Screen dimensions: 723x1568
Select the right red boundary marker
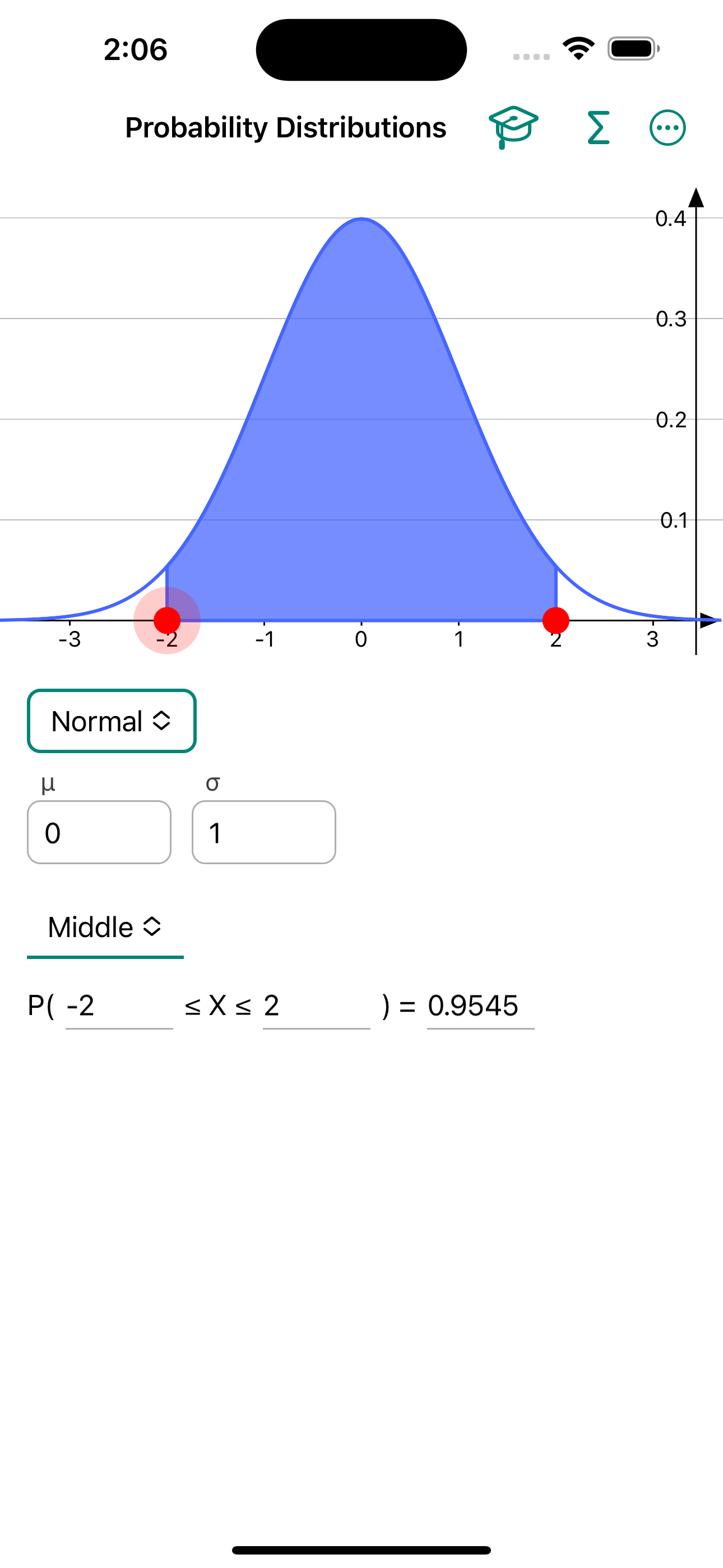[x=555, y=619]
